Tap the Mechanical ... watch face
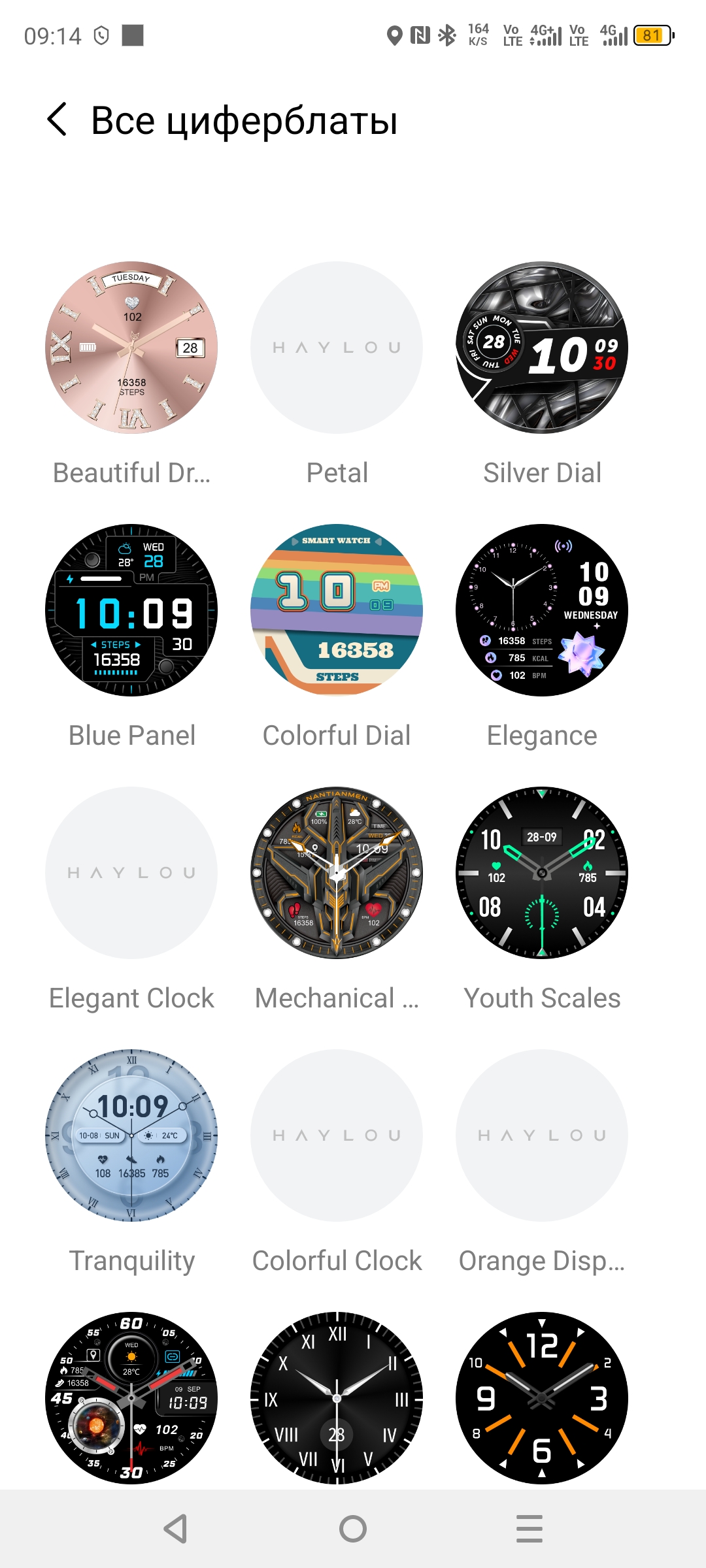This screenshot has height=1568, width=706. tap(337, 873)
